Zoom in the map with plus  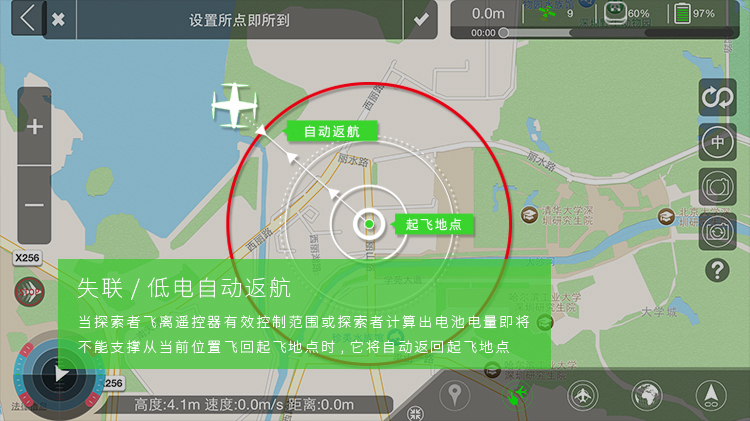point(34,127)
